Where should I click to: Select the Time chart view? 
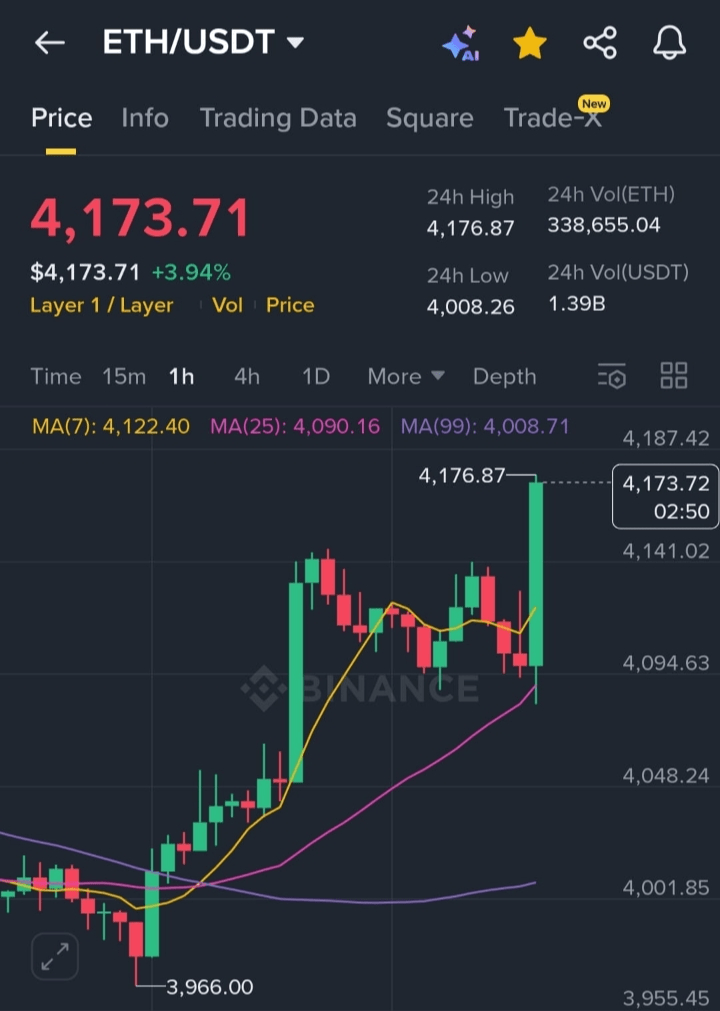56,377
